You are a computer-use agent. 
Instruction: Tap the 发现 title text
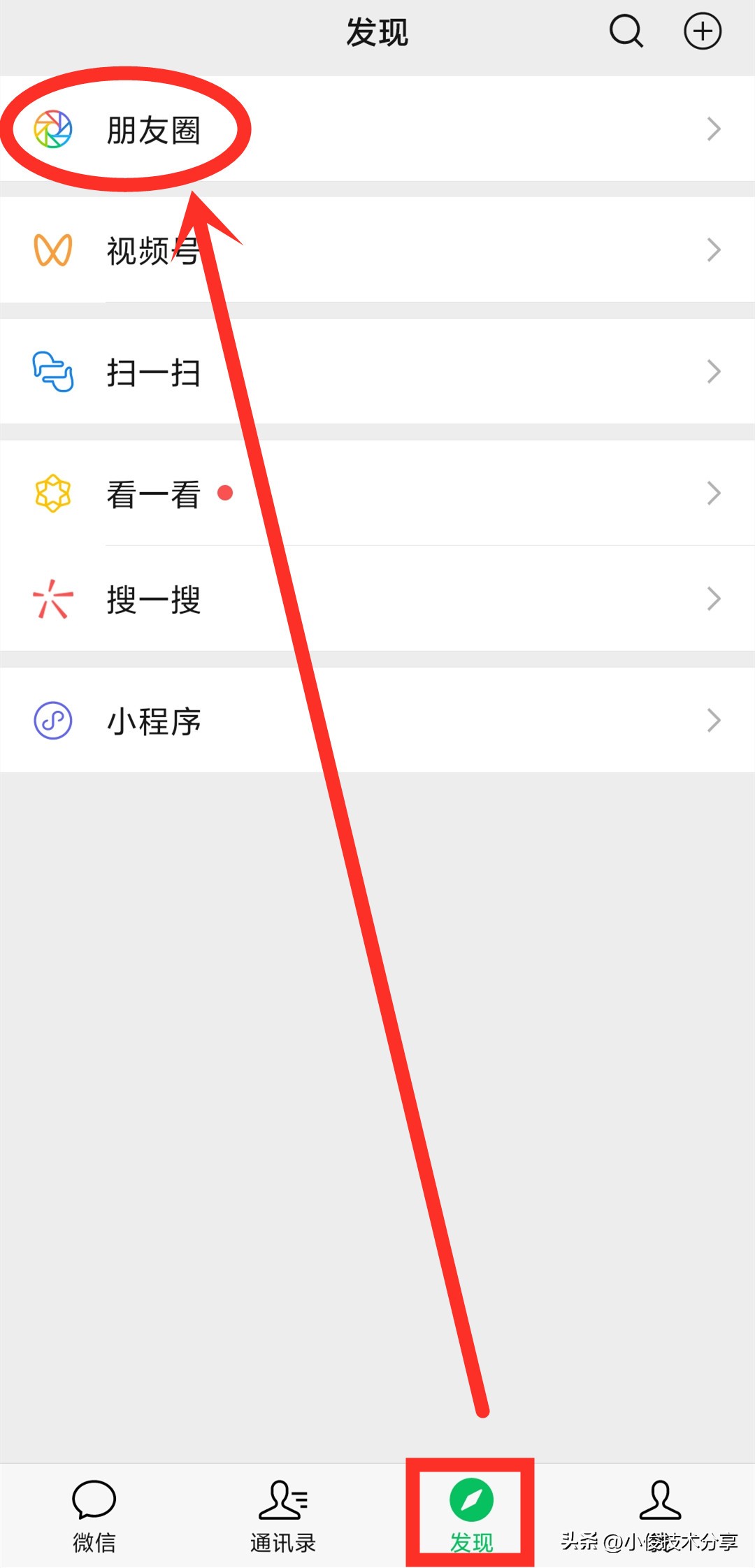point(377,31)
